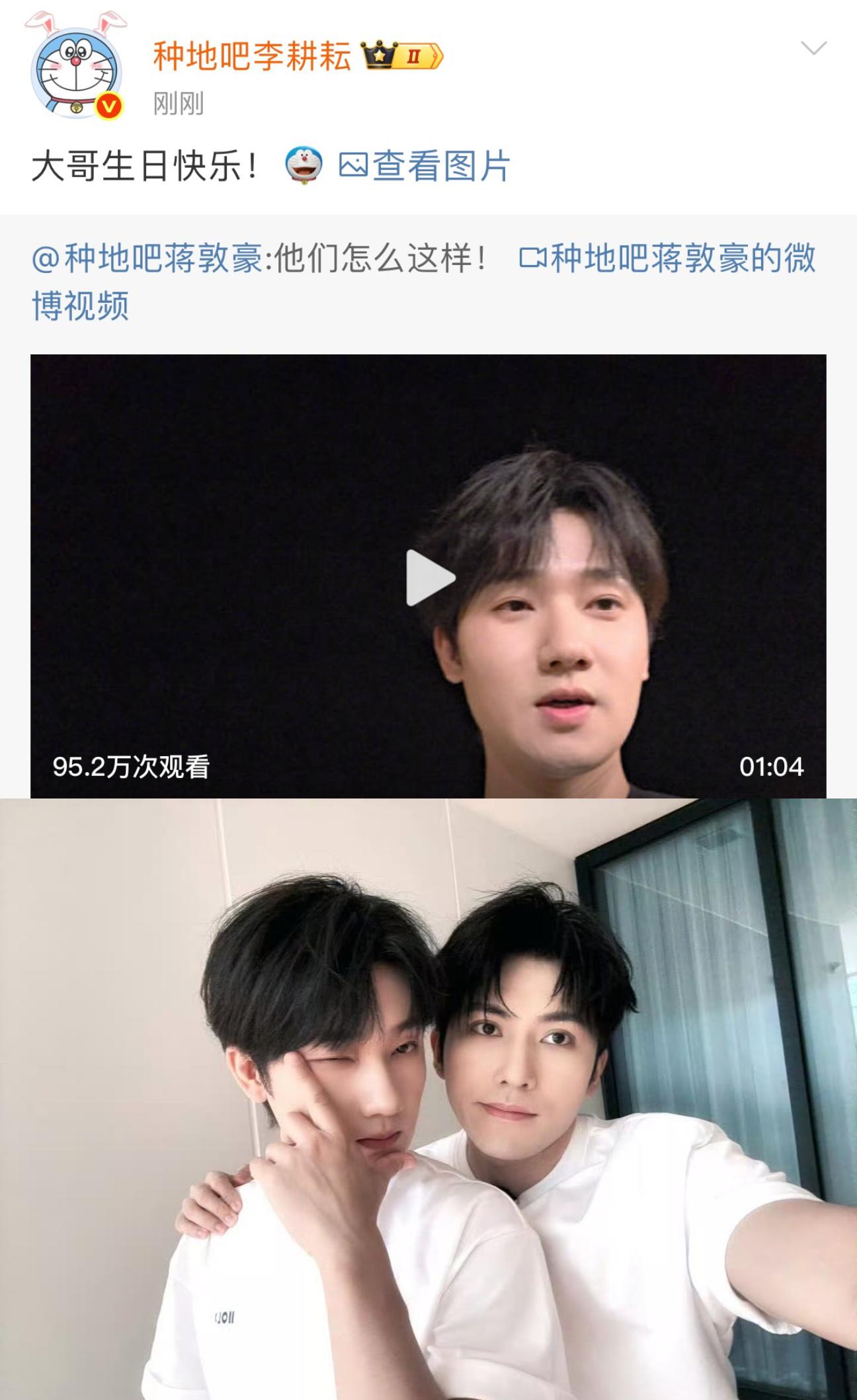Image resolution: width=857 pixels, height=1400 pixels.
Task: Open the username 种地吧李耕耘
Action: click(x=252, y=56)
